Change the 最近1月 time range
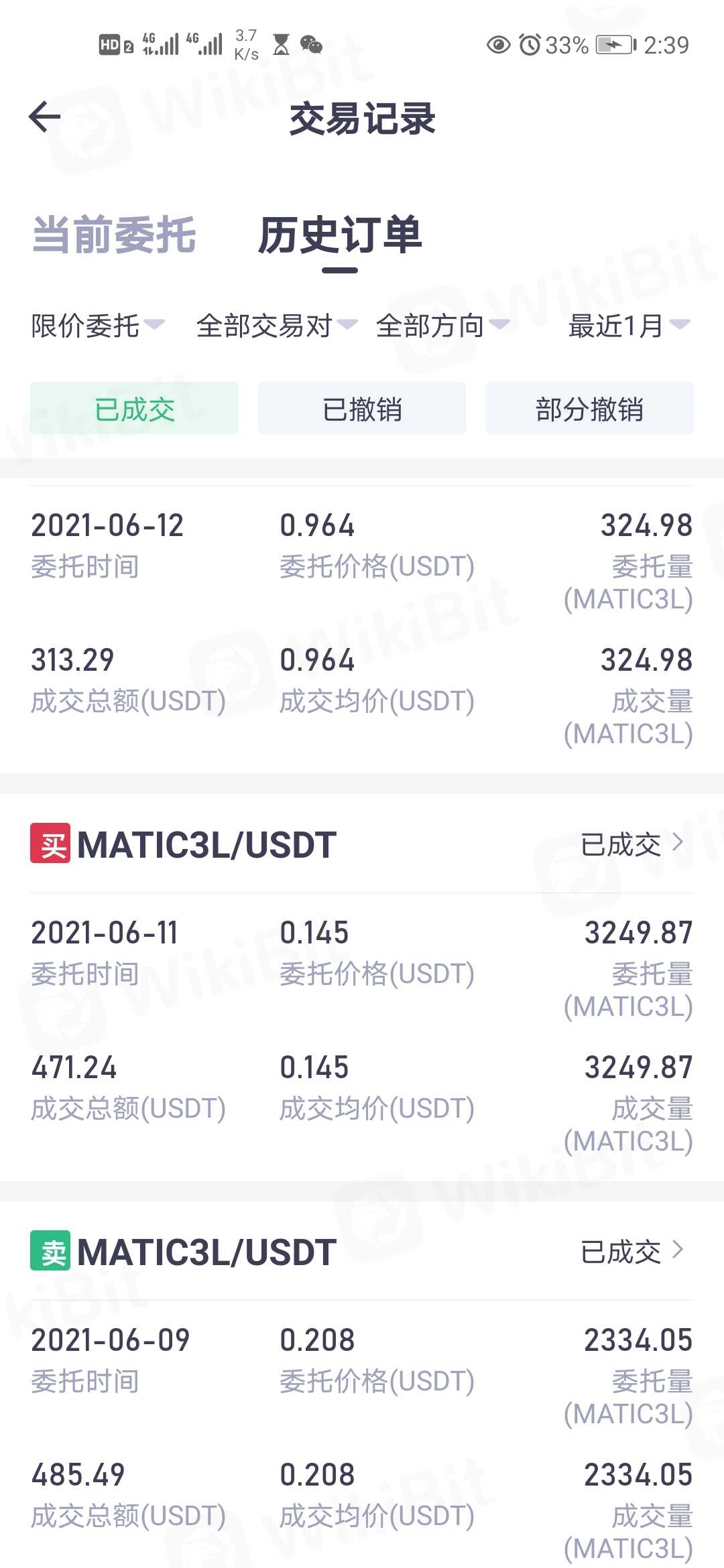 click(x=628, y=326)
